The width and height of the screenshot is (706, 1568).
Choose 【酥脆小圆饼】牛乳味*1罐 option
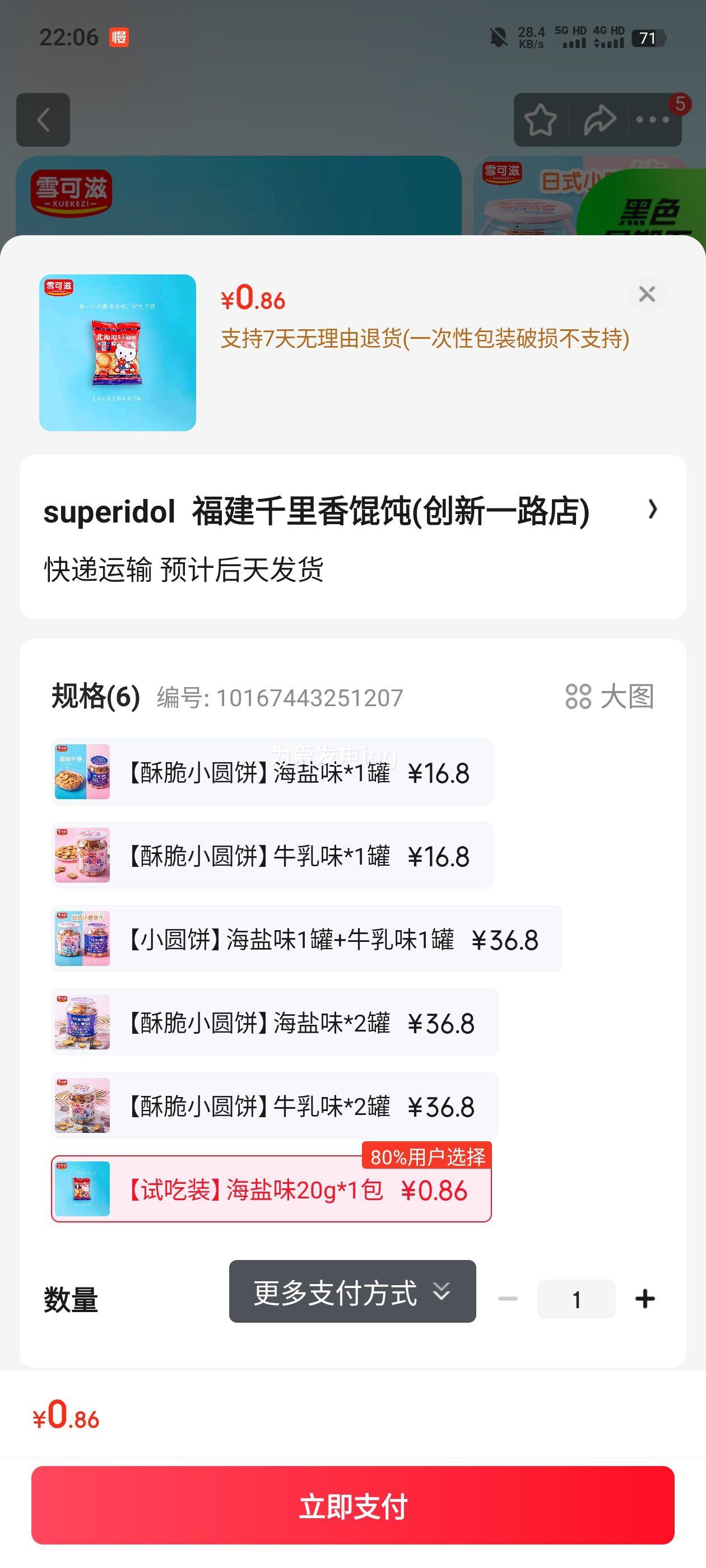(x=272, y=855)
